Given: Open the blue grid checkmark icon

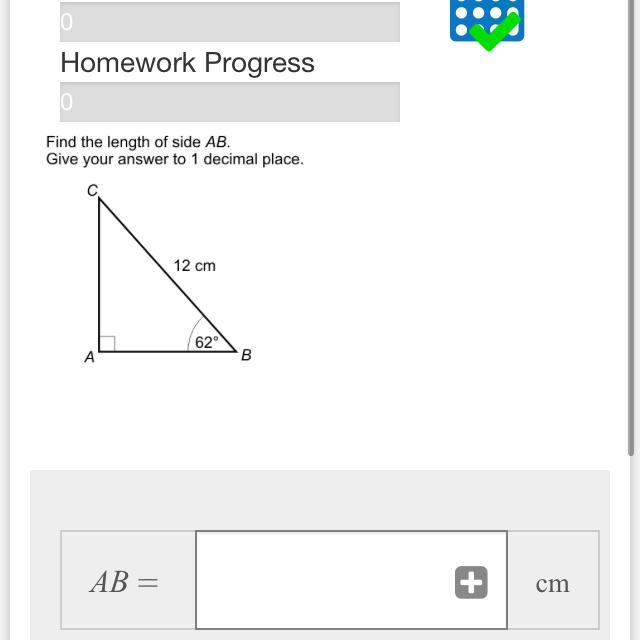Looking at the screenshot, I should (x=487, y=22).
